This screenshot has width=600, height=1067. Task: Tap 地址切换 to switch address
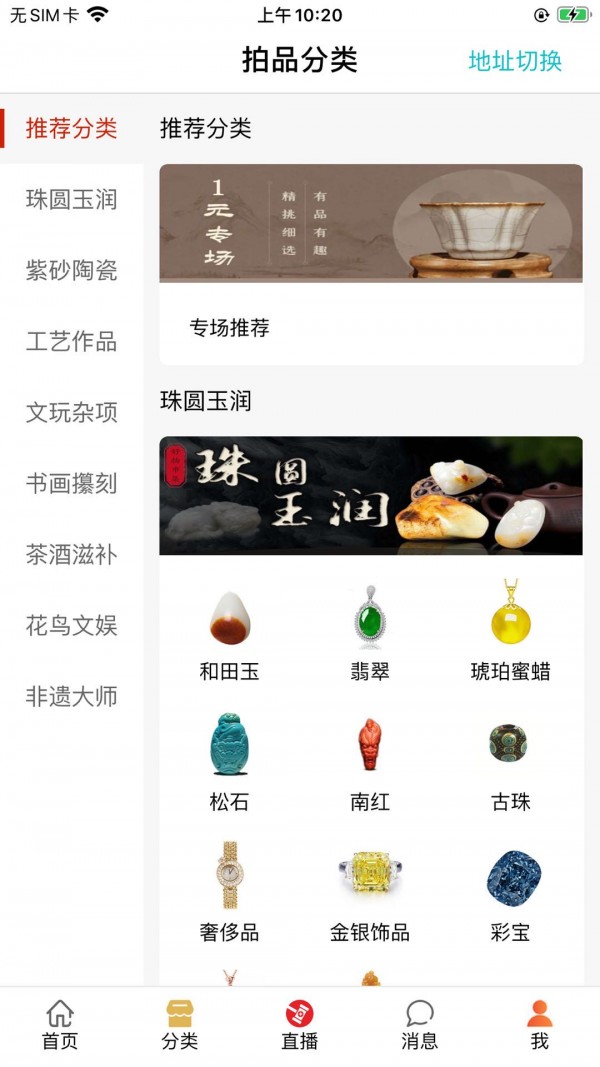515,60
